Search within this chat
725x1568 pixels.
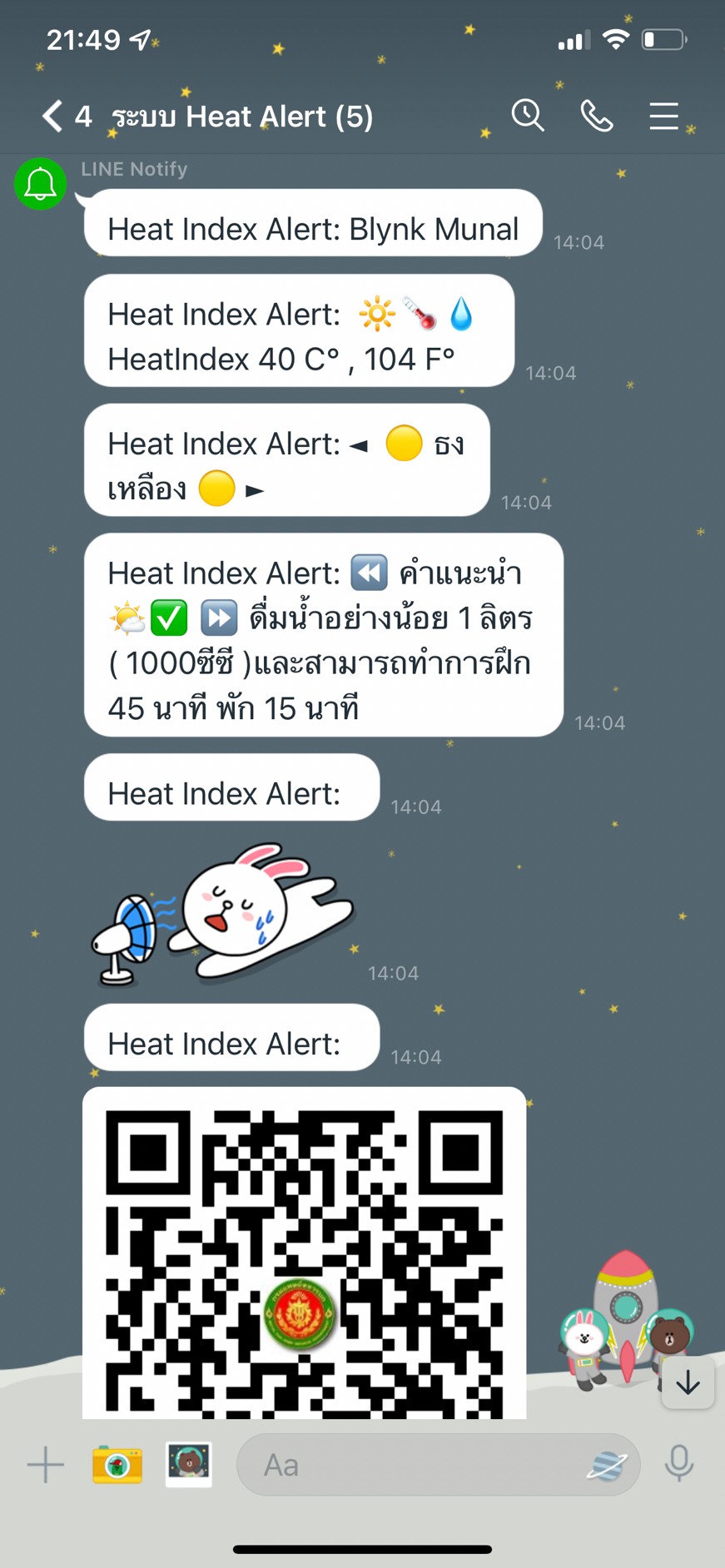528,116
